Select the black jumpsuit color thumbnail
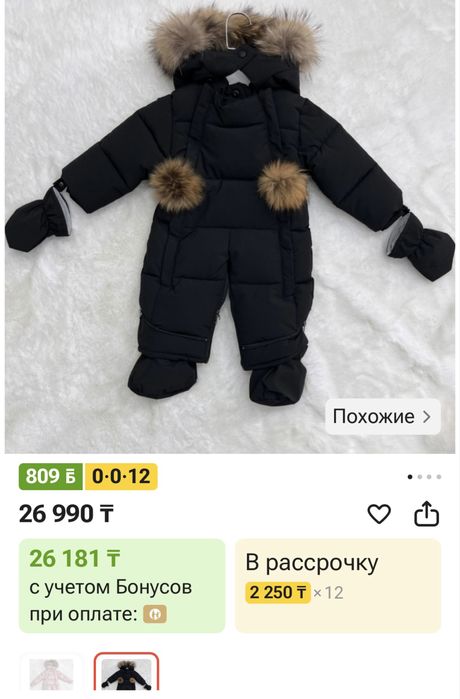460x699 pixels. pyautogui.click(x=127, y=674)
